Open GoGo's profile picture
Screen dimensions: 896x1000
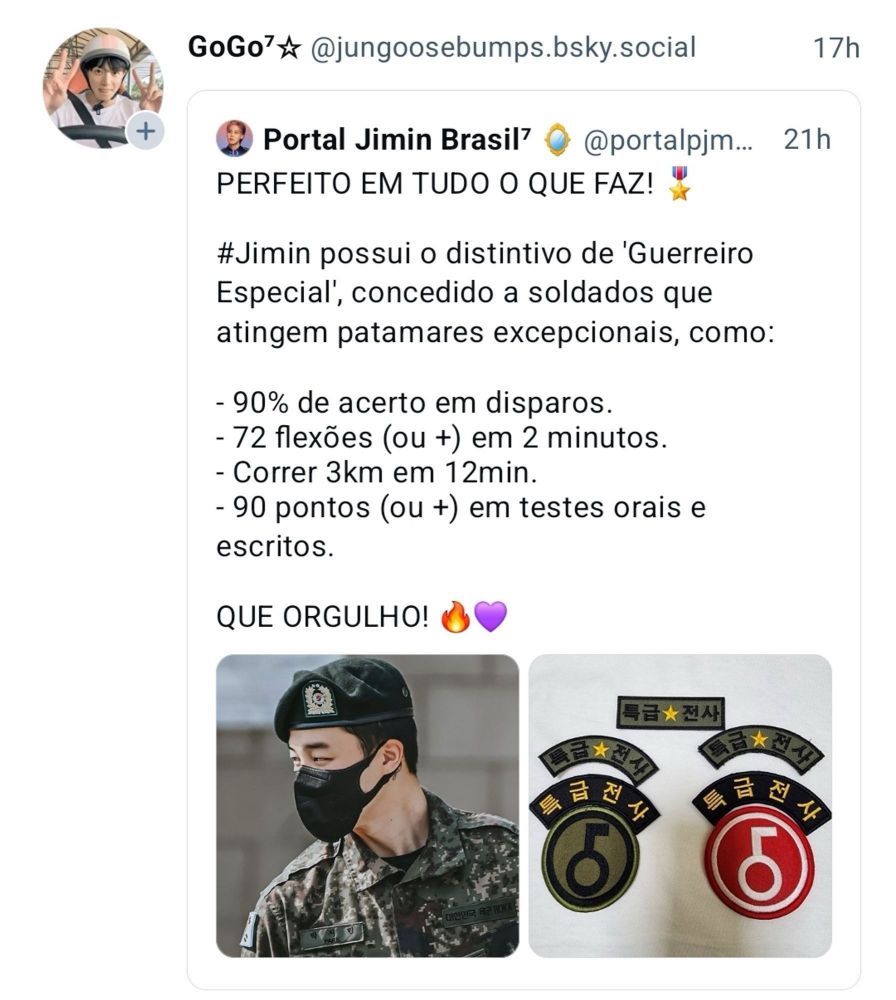(101, 86)
